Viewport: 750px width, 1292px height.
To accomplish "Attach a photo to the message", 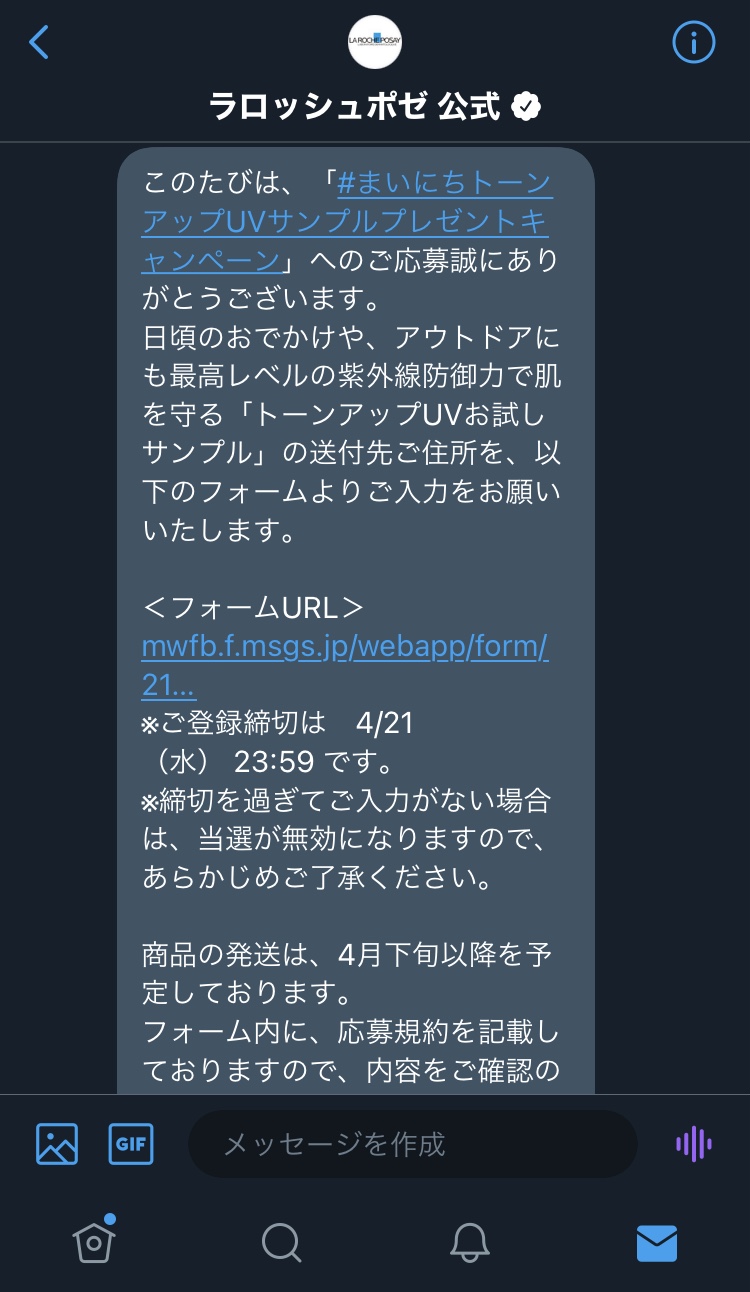I will (x=57, y=1144).
